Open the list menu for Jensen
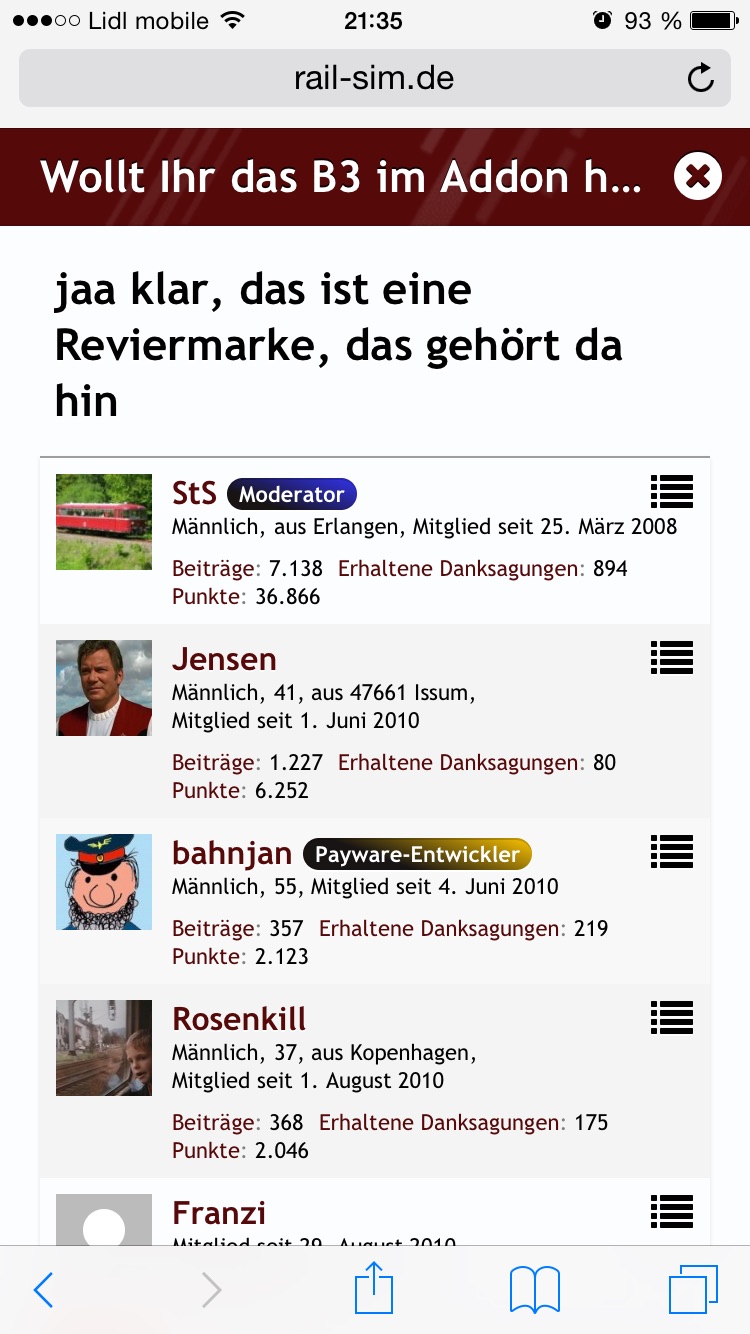 671,657
